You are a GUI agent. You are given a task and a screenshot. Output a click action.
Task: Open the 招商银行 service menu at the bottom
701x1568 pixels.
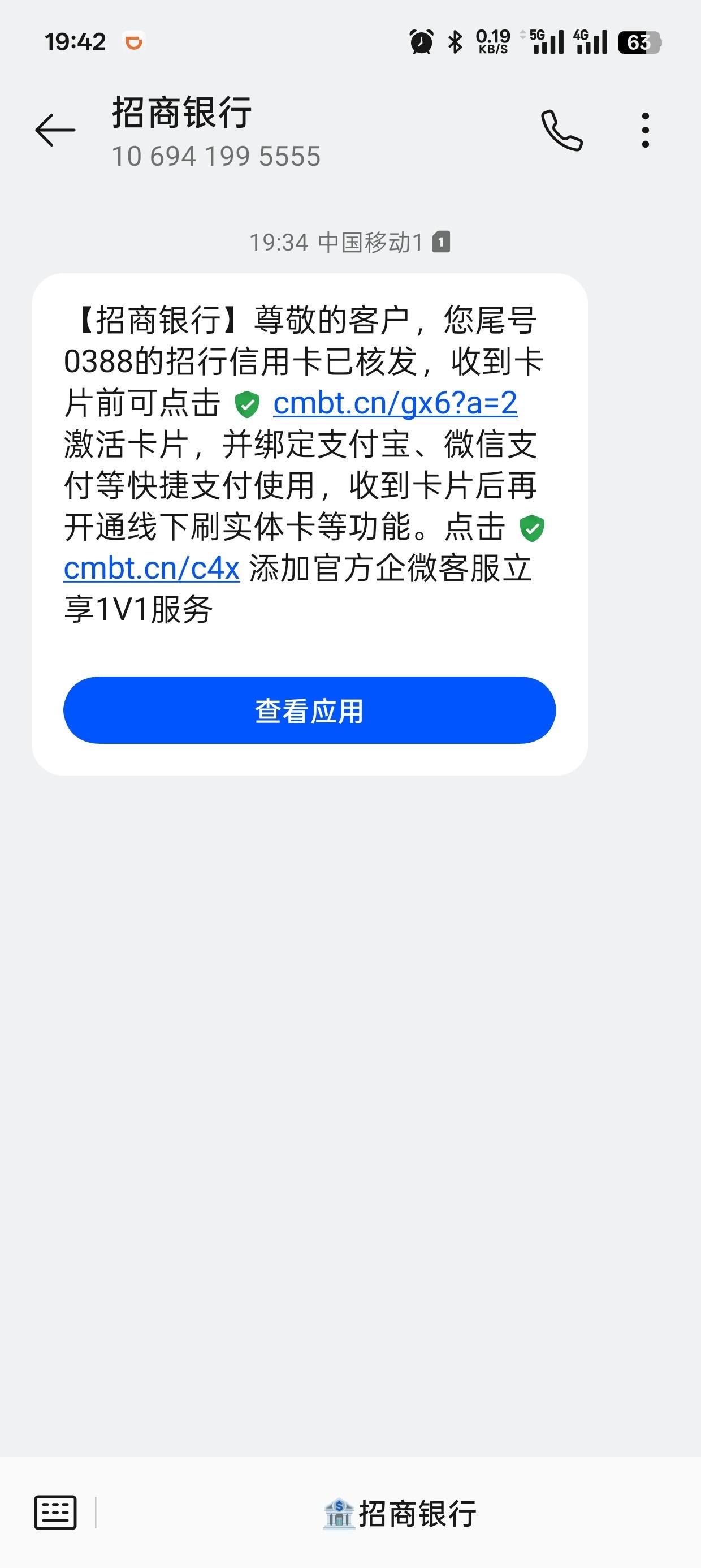tap(399, 1513)
